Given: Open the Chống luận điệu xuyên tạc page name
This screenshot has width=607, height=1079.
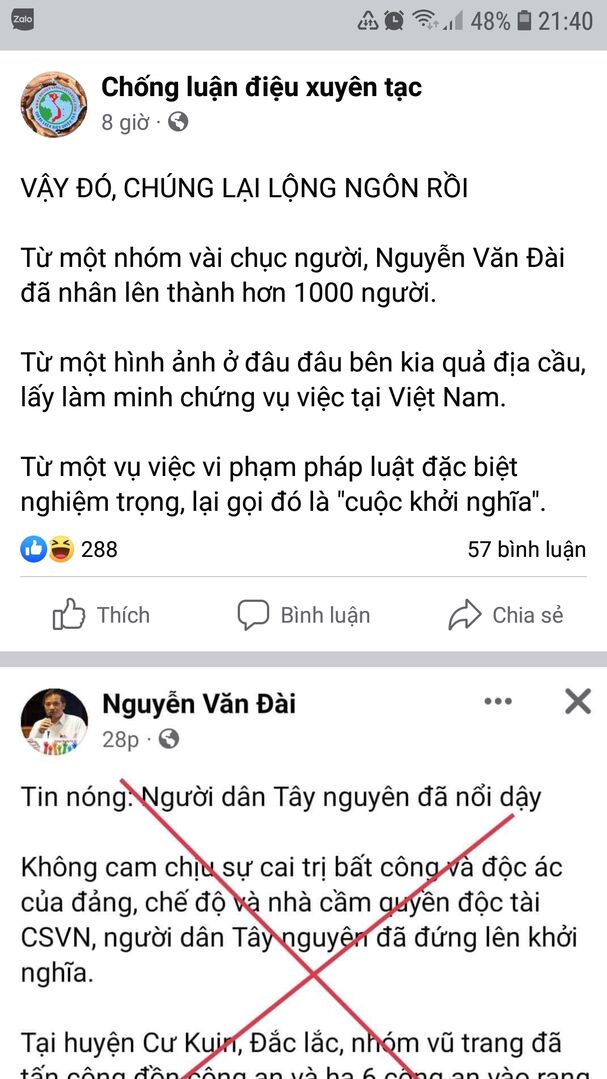Looking at the screenshot, I should coord(261,88).
